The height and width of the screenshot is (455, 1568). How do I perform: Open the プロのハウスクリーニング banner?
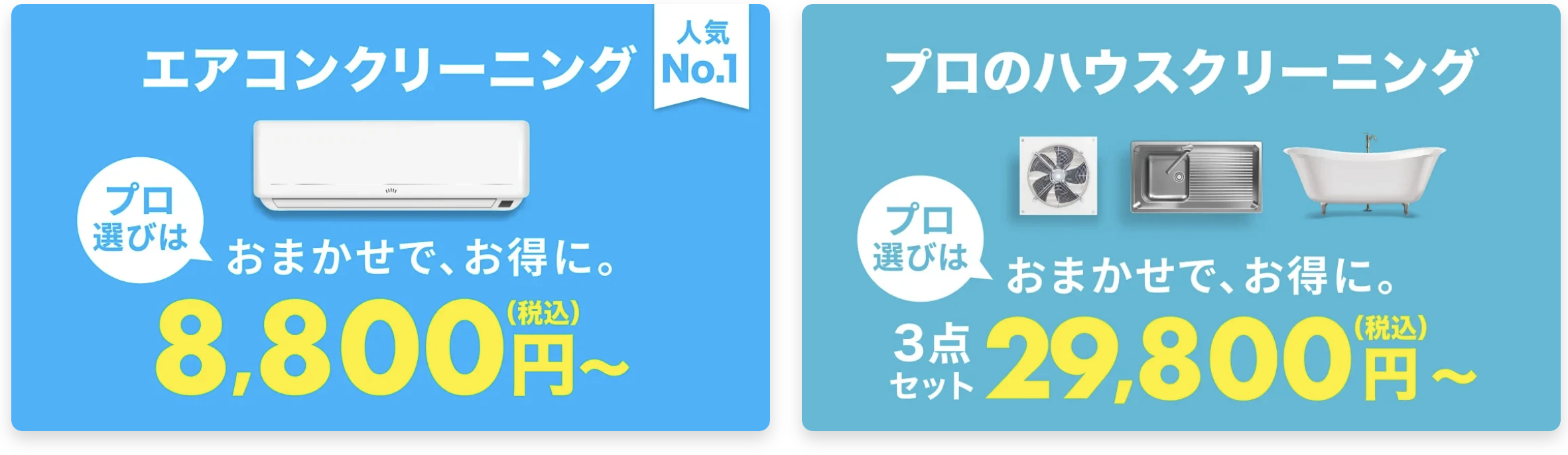click(1181, 218)
